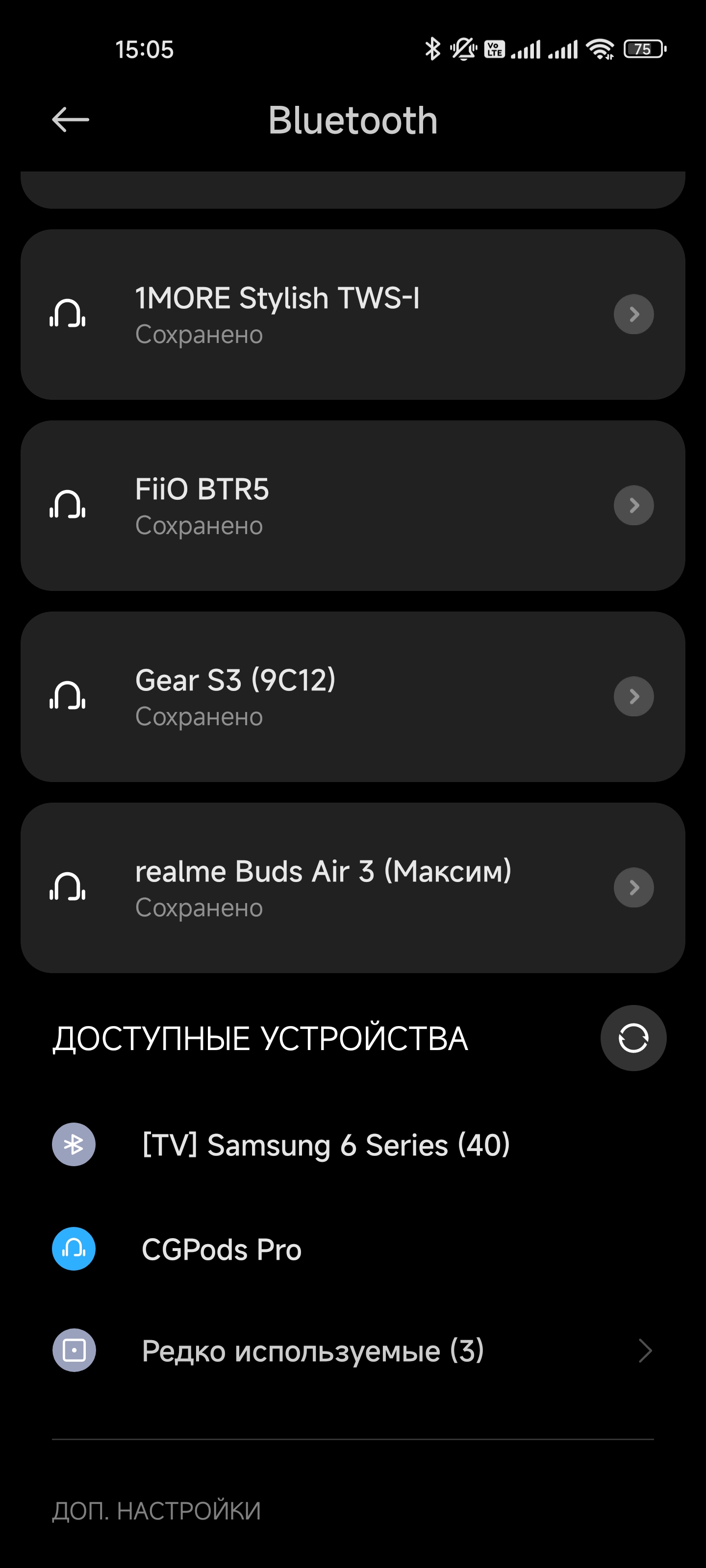Connect to 1MORE Stylish TWS-I
The width and height of the screenshot is (706, 1568).
tap(277, 314)
